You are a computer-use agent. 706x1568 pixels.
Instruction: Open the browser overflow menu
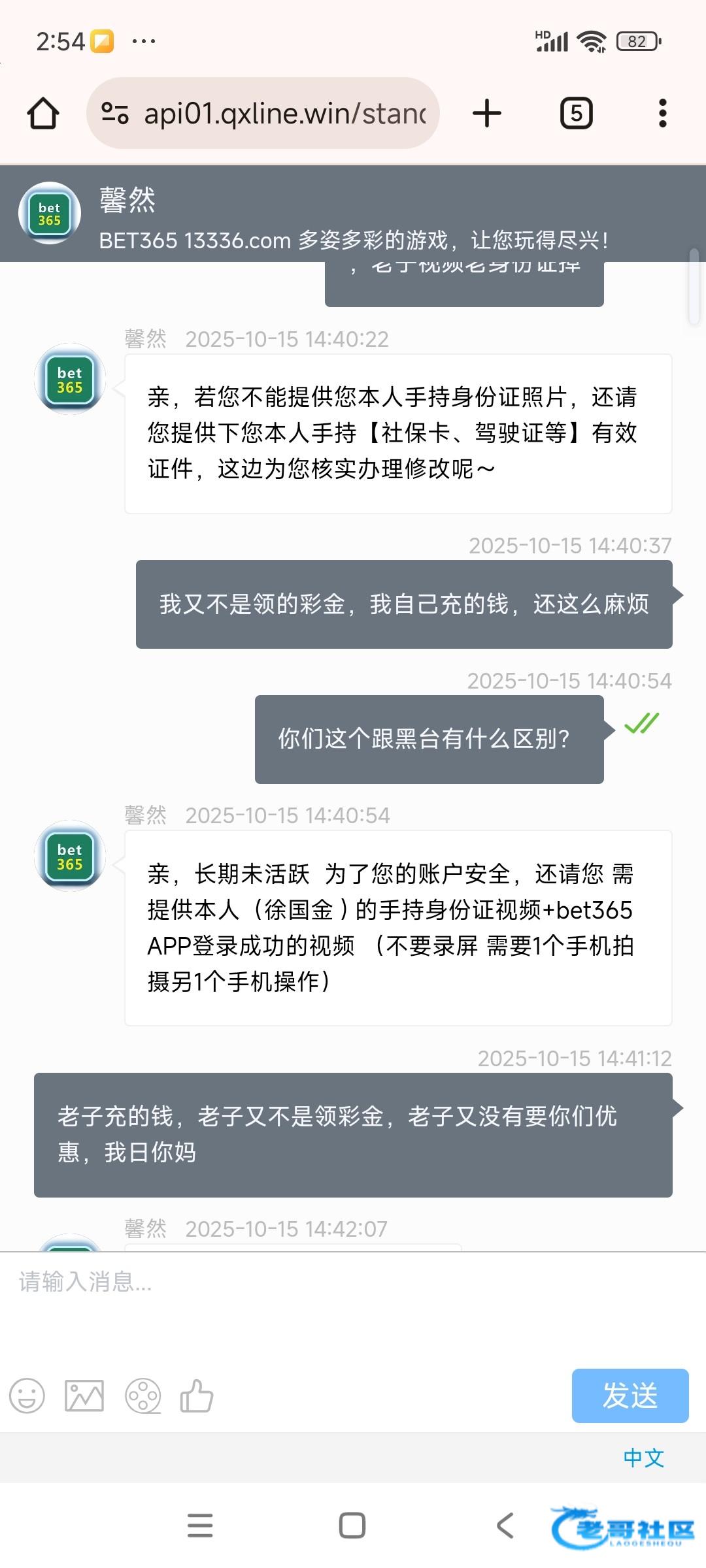(662, 113)
